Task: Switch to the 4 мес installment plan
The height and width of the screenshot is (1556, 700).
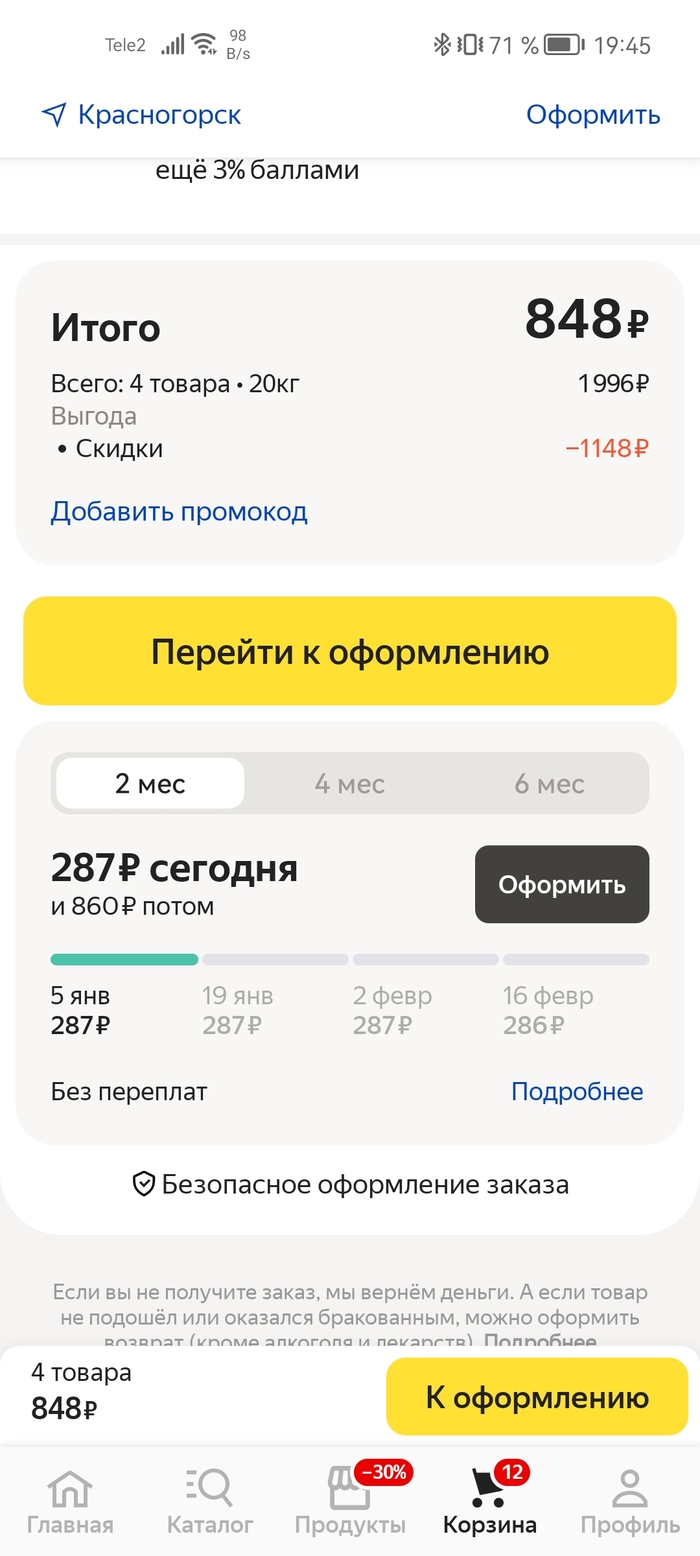Action: (350, 784)
